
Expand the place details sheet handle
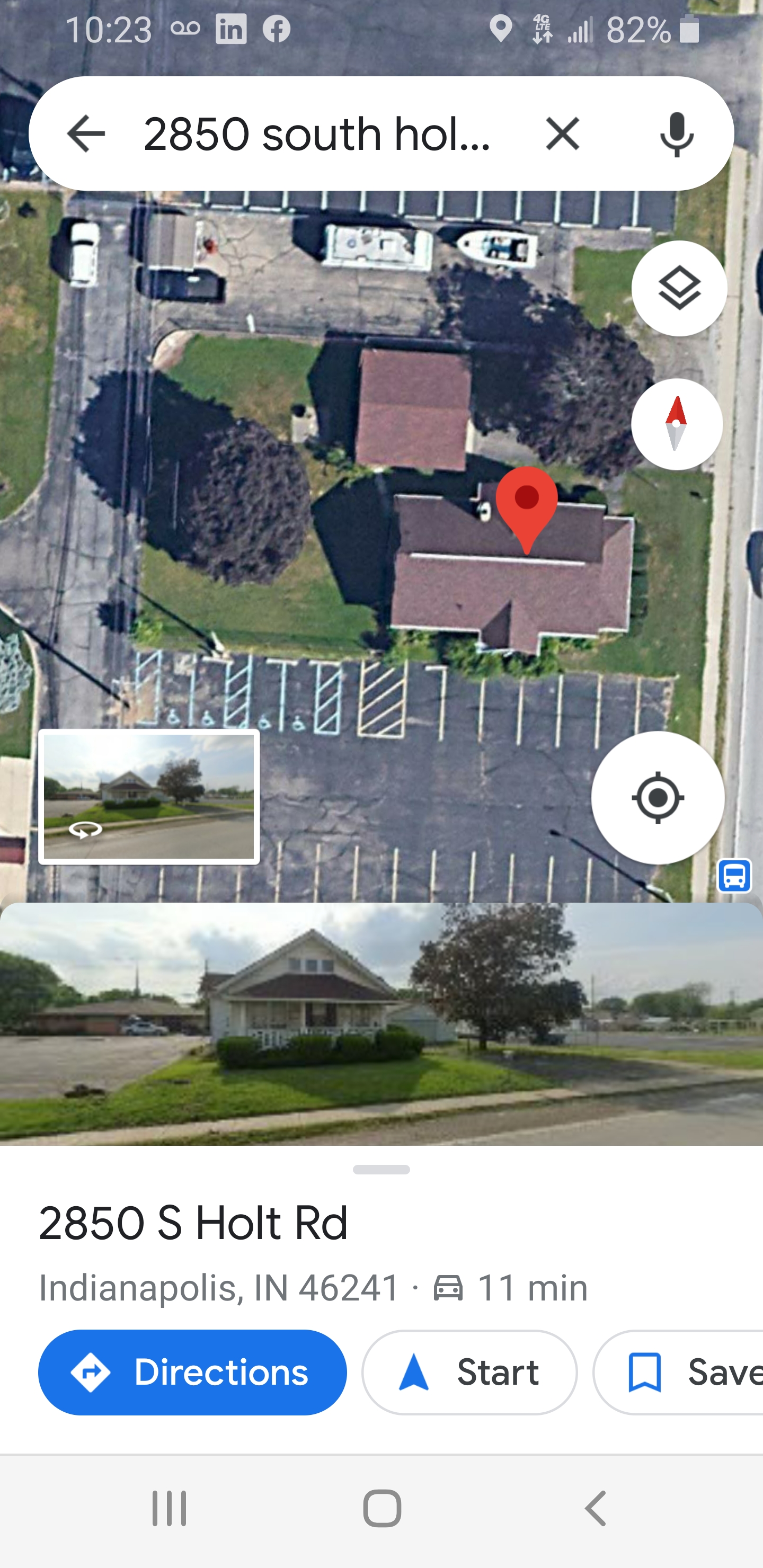tap(381, 1169)
